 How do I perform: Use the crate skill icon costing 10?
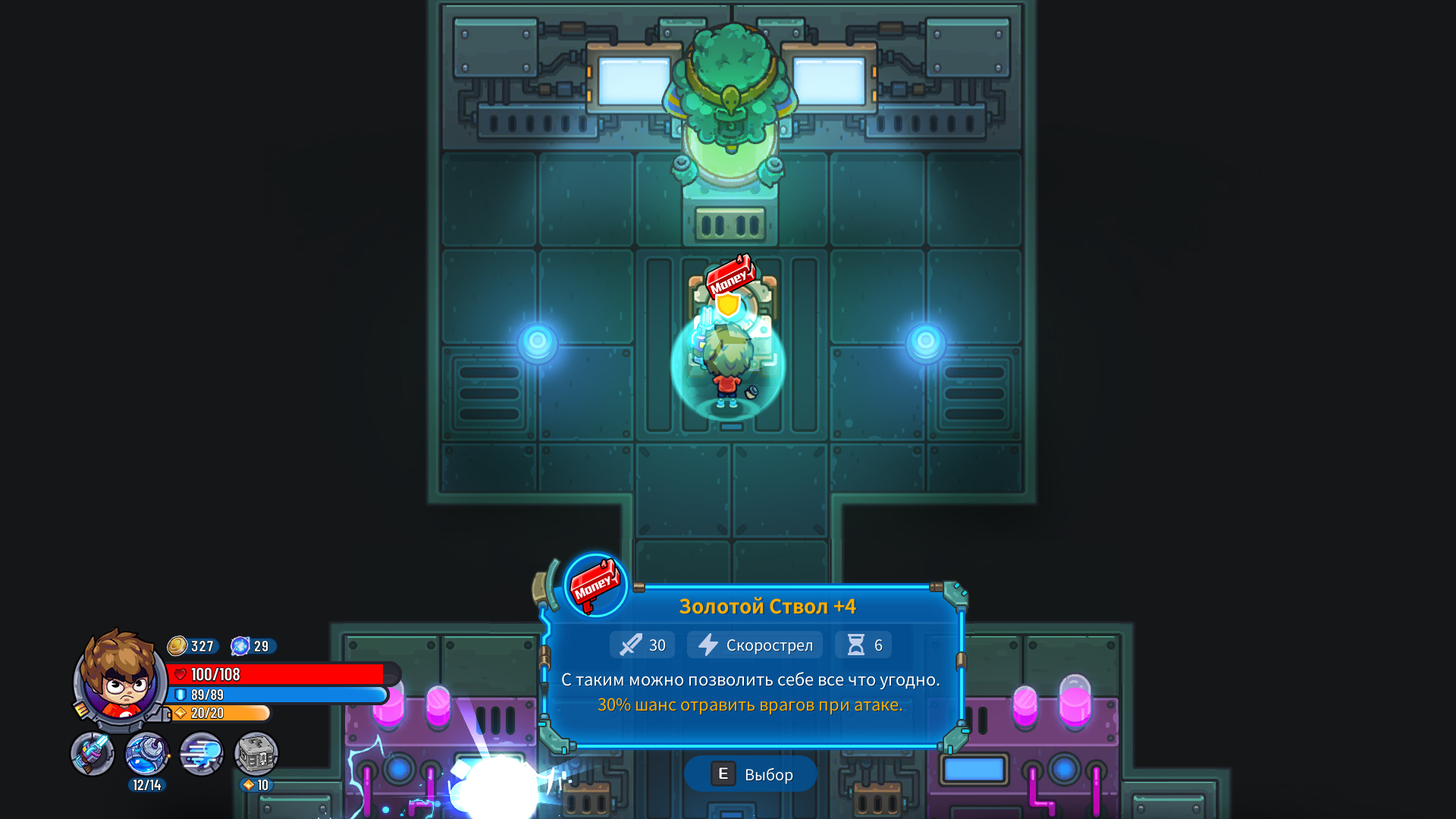coord(256,754)
